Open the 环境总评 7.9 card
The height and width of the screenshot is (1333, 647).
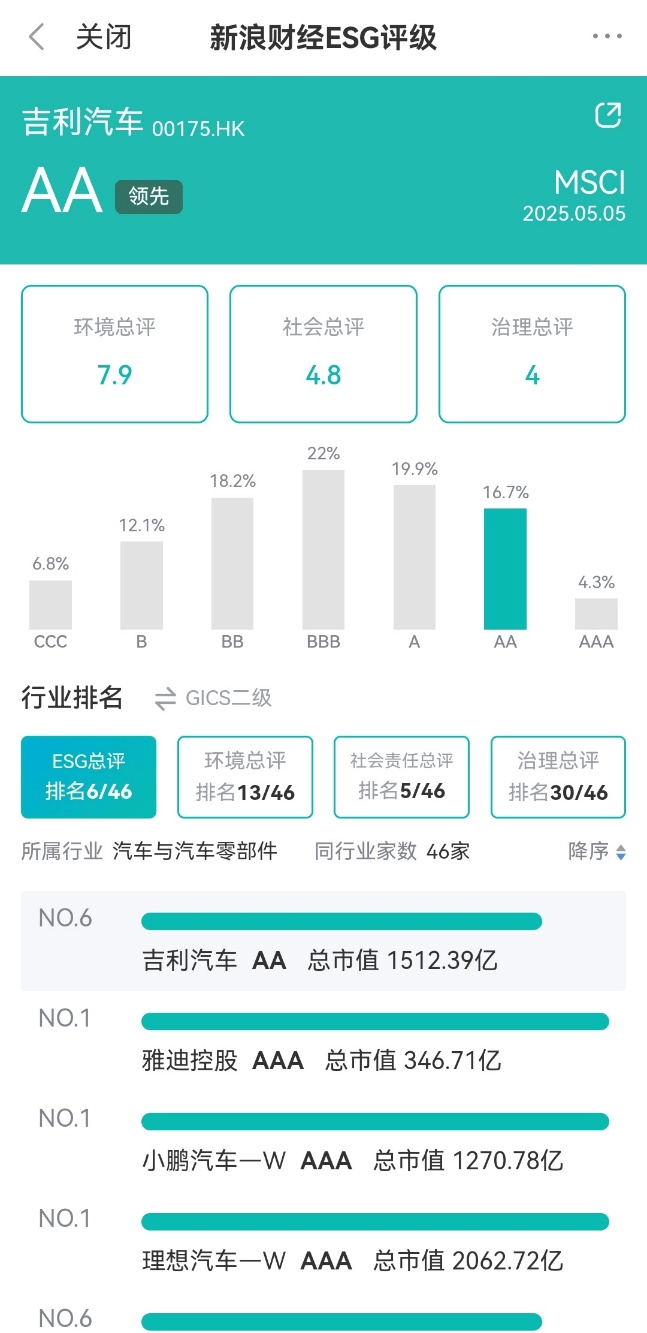pyautogui.click(x=115, y=354)
